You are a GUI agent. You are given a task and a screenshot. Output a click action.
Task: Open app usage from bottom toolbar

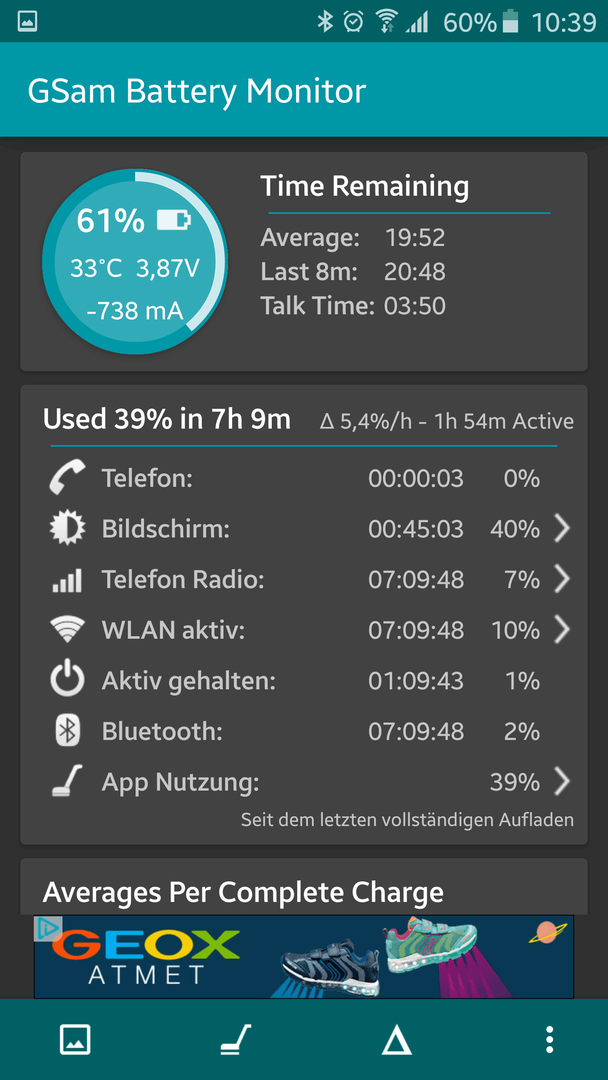pyautogui.click(x=235, y=1039)
